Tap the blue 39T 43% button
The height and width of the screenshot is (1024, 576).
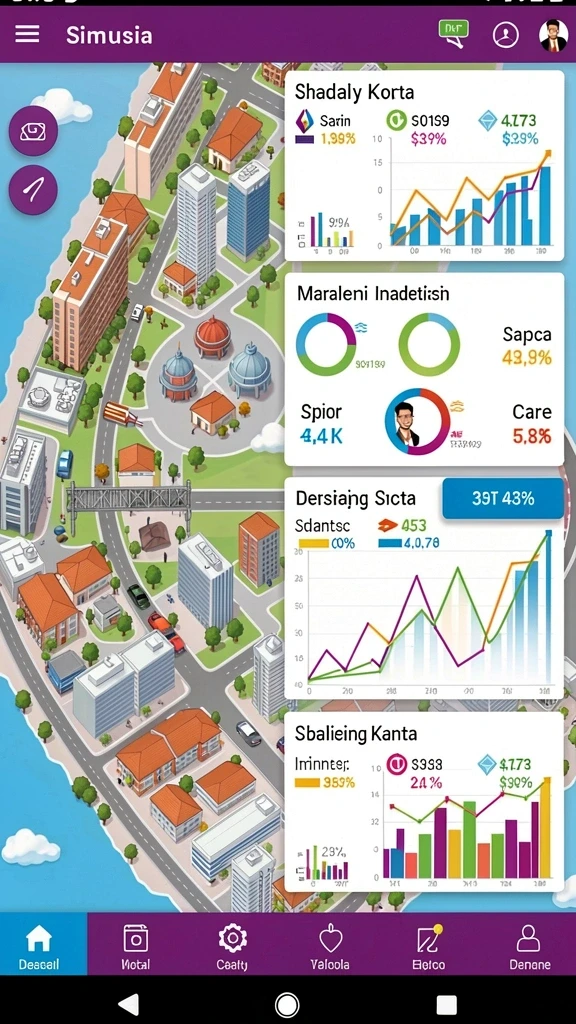click(x=503, y=498)
